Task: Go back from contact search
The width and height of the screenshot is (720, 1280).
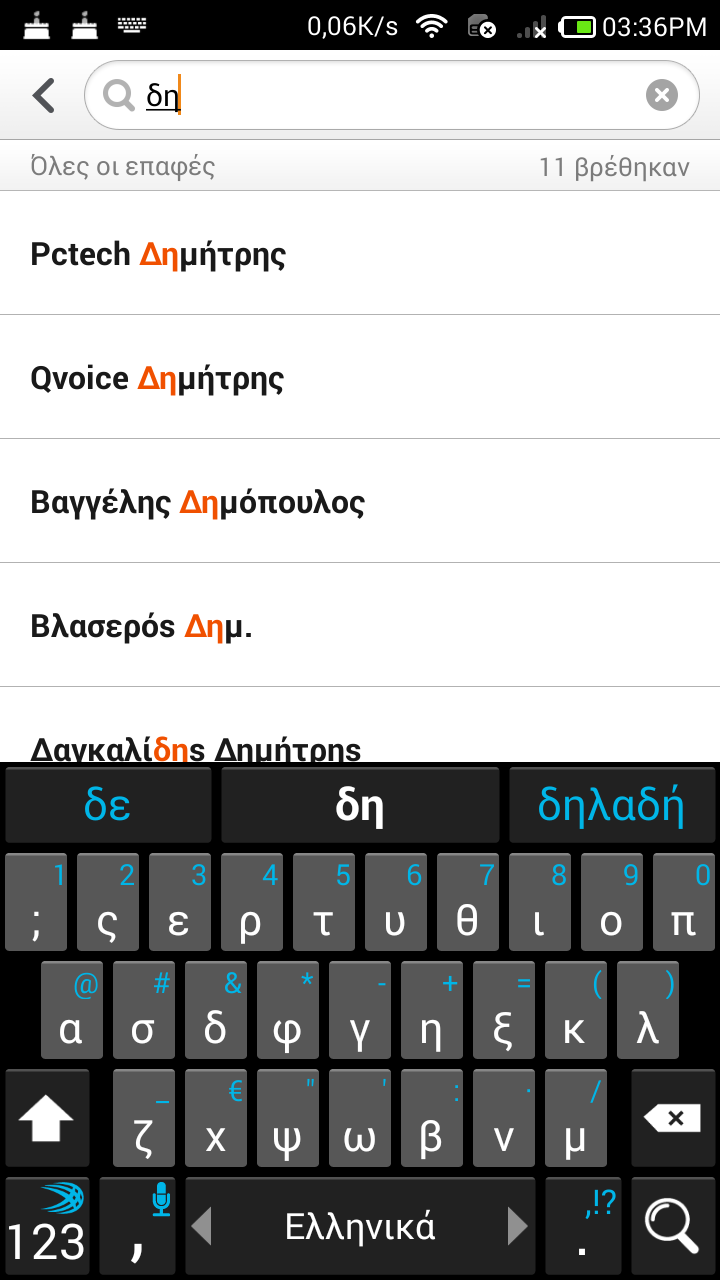Action: click(43, 96)
